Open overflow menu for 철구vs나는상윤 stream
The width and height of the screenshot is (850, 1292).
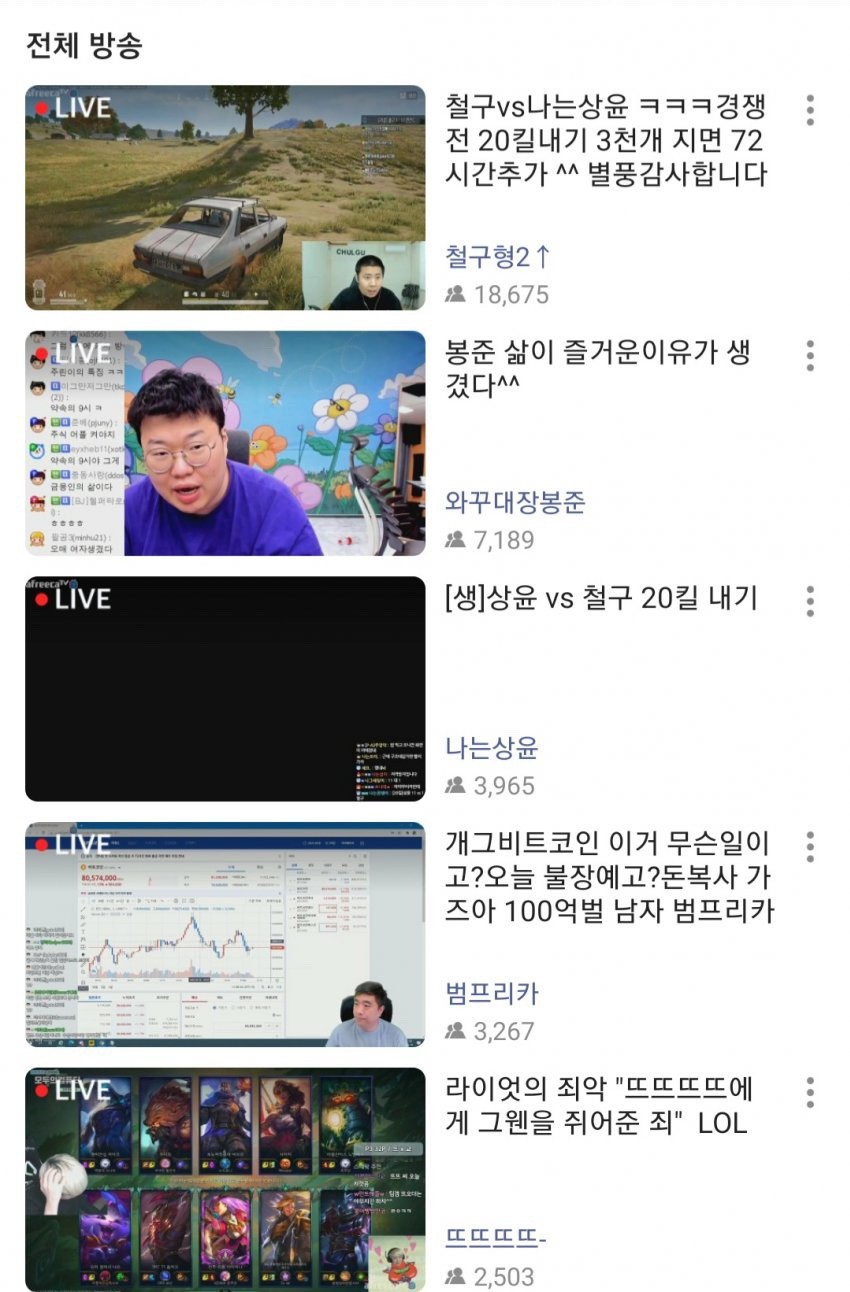(810, 110)
